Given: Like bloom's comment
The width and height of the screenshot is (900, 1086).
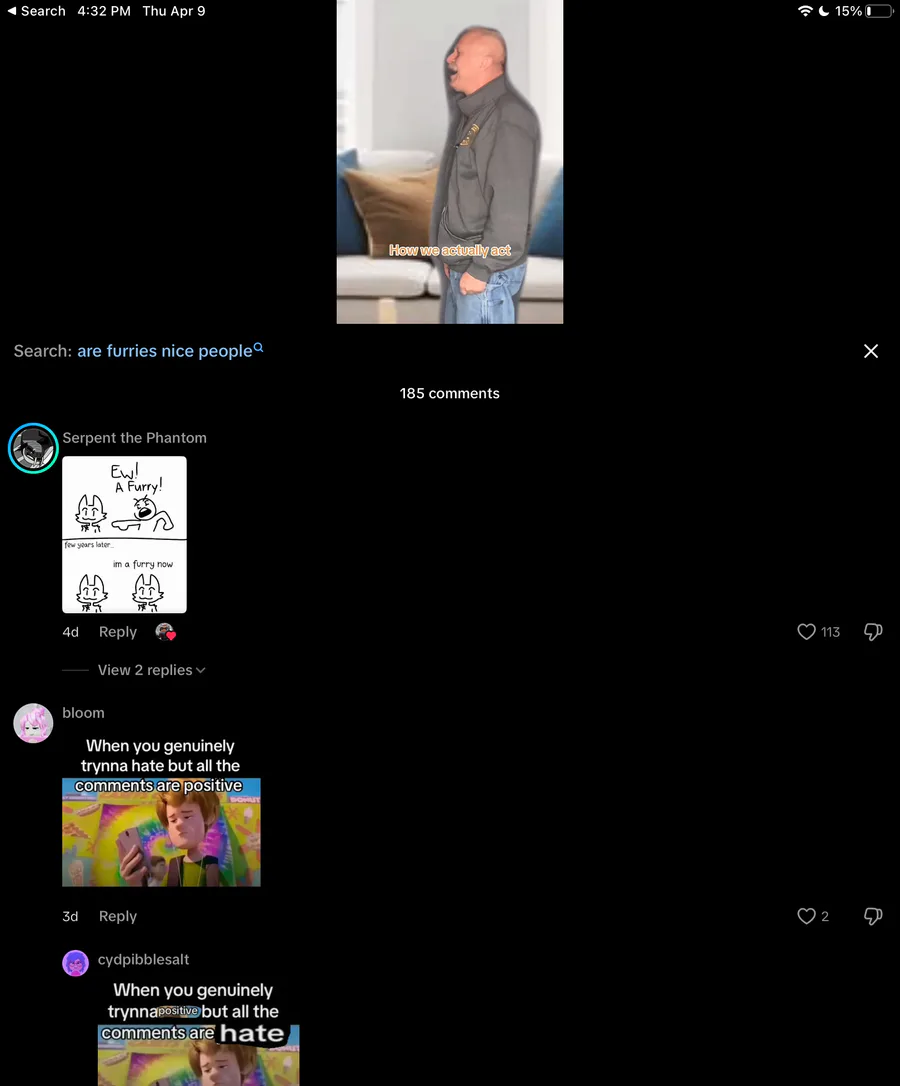Looking at the screenshot, I should click(x=806, y=916).
